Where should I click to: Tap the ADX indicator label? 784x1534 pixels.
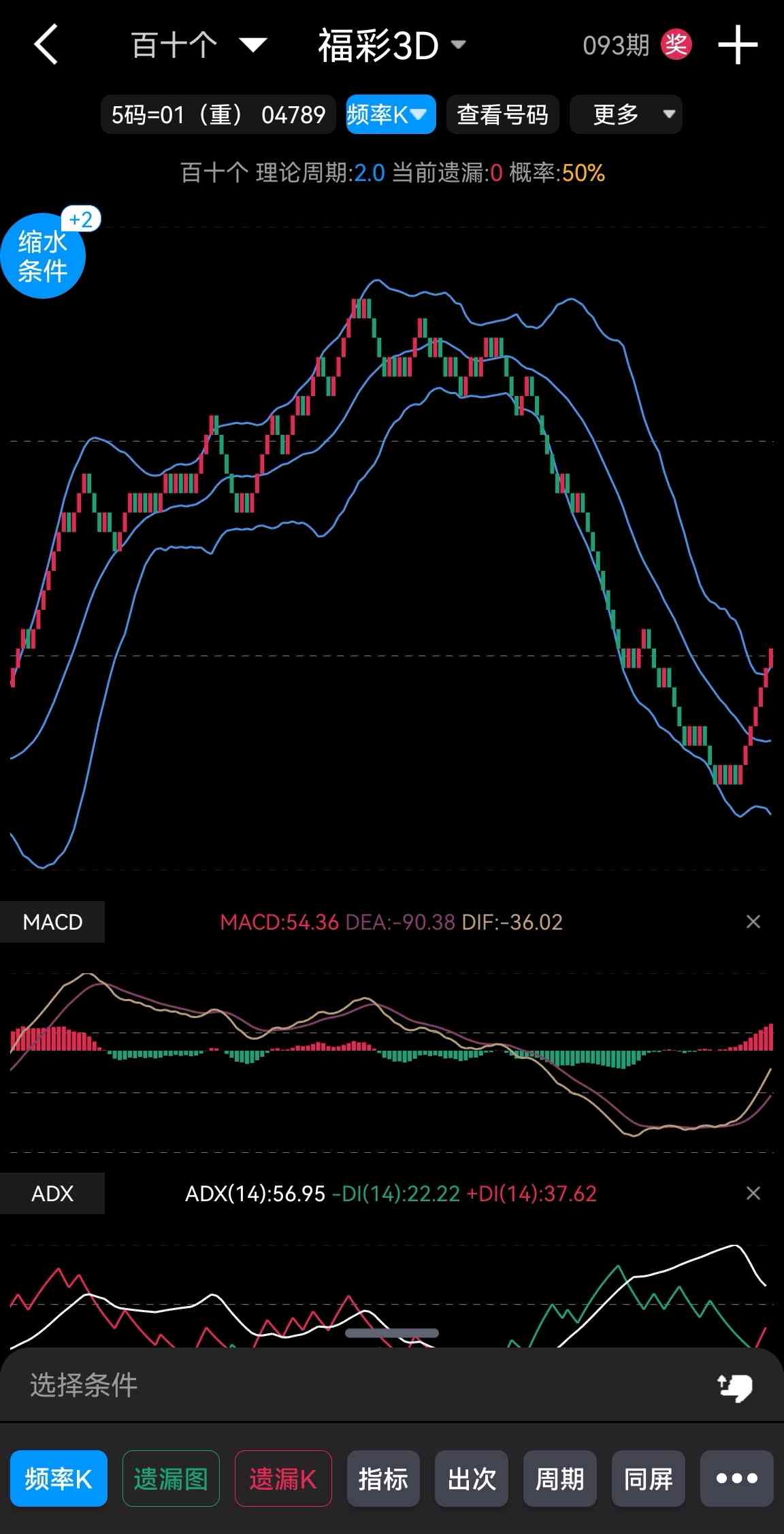coord(52,1193)
